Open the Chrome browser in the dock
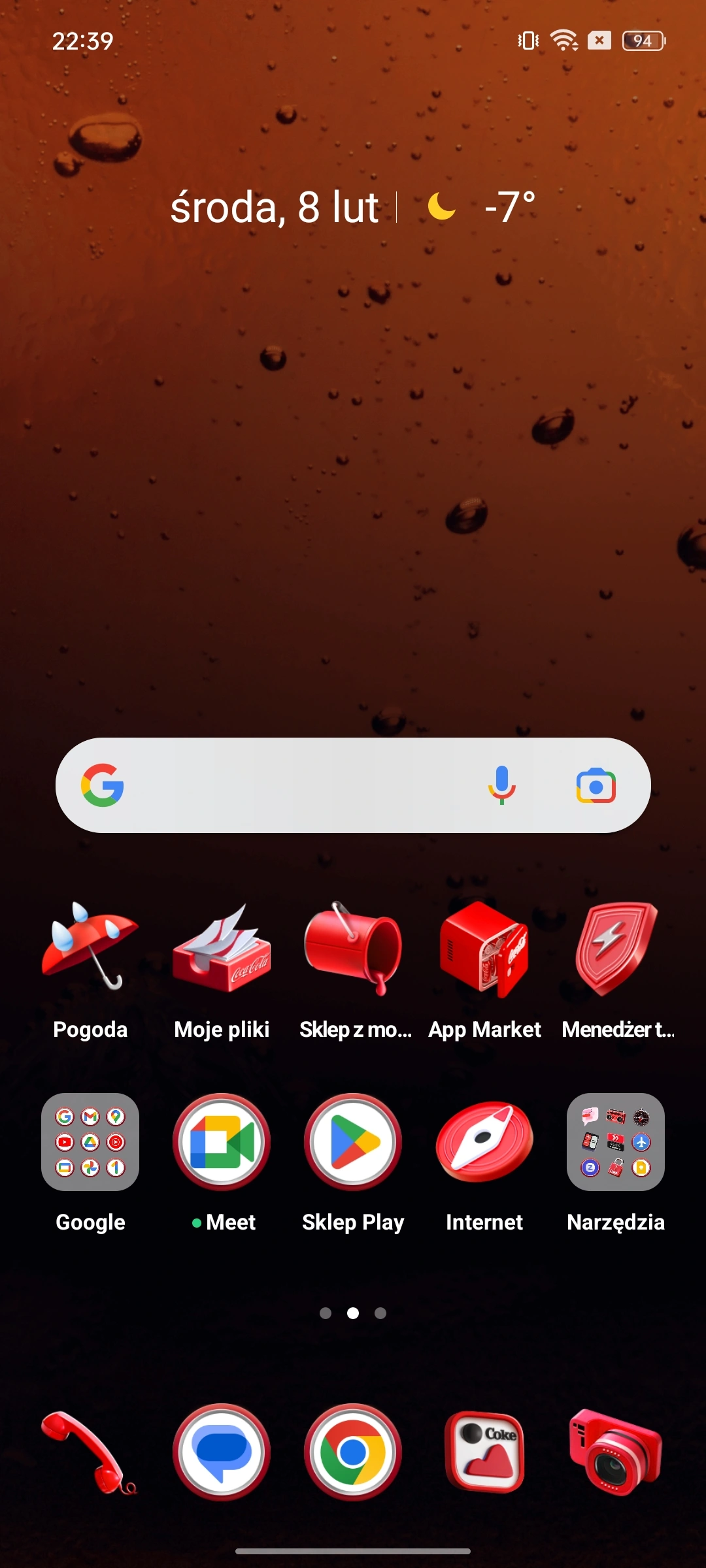 [353, 1452]
